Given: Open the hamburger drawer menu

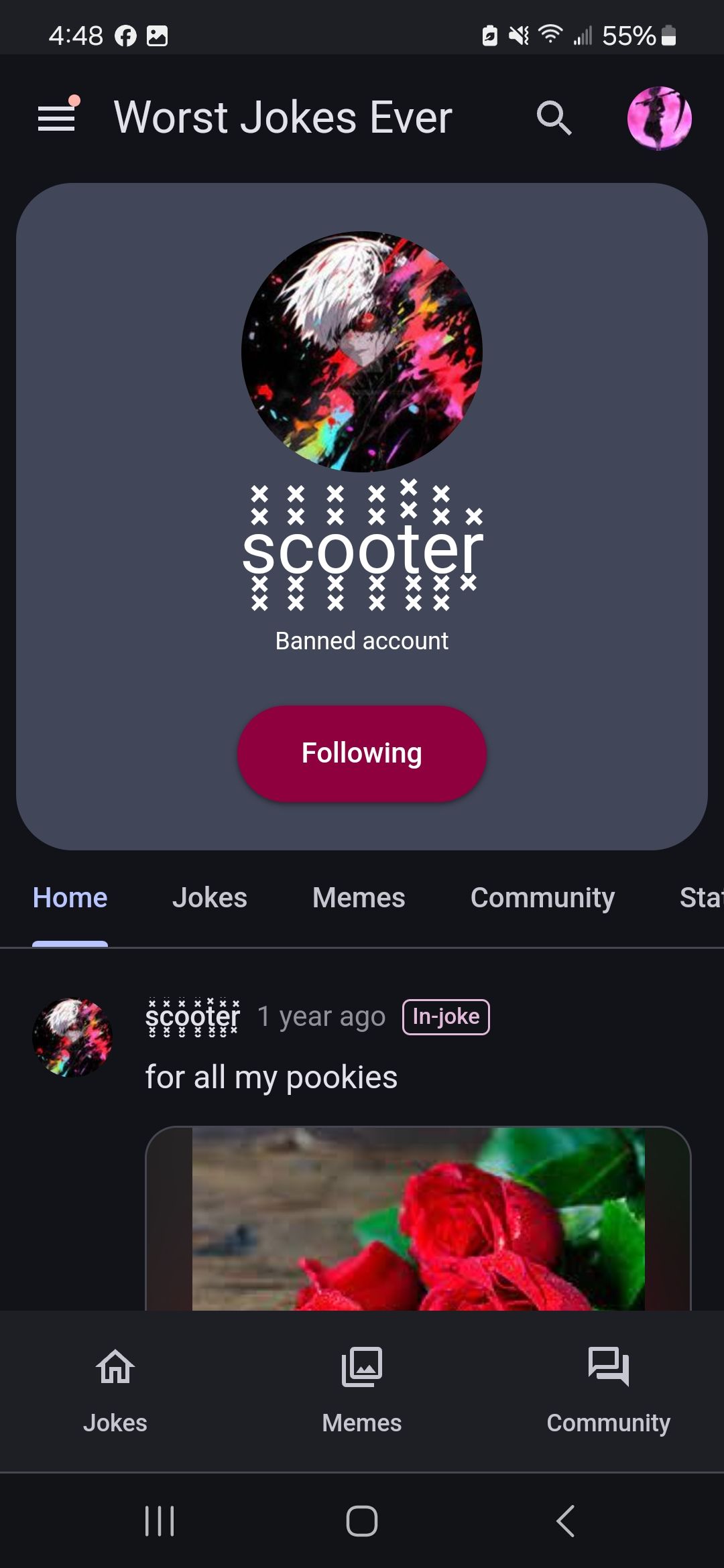Looking at the screenshot, I should click(x=57, y=118).
